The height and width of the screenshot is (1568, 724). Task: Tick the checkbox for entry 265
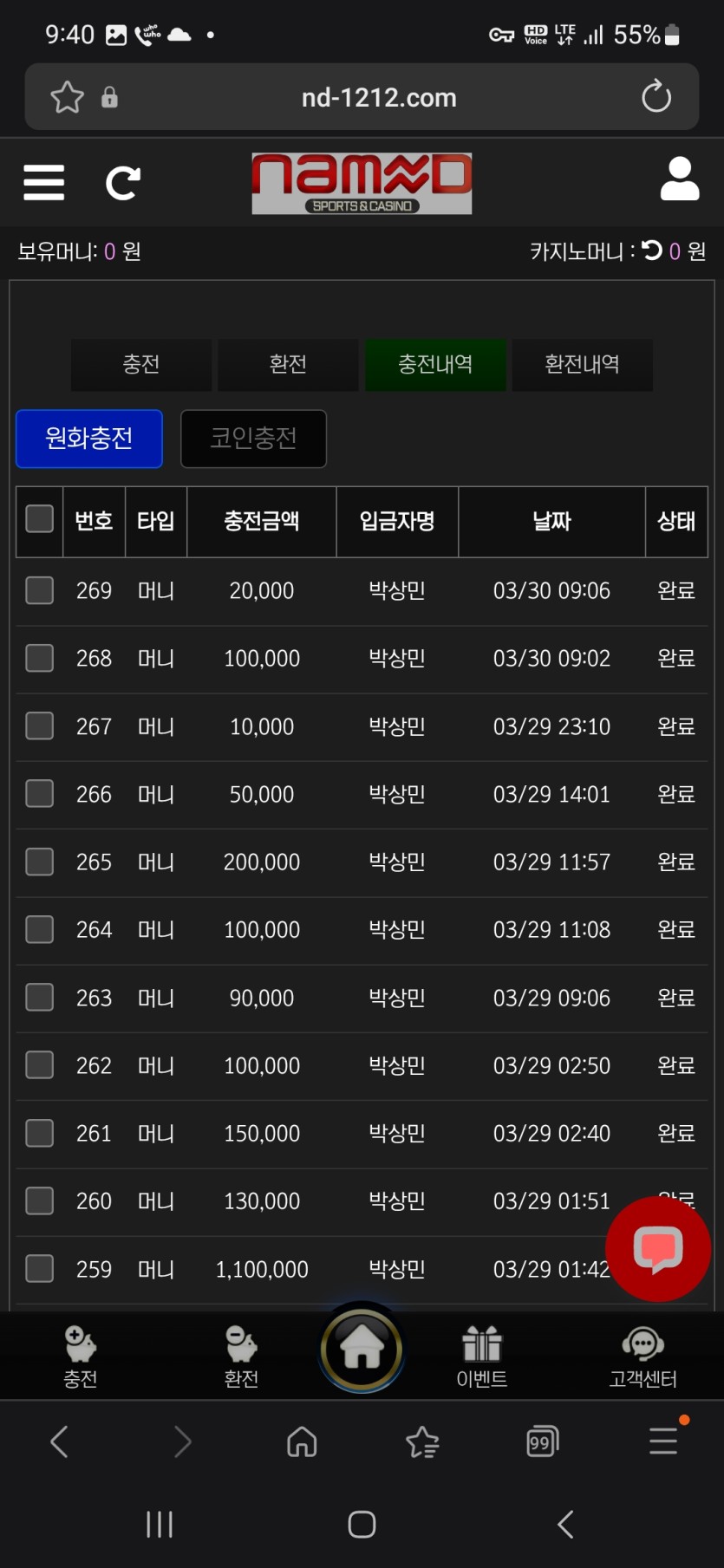(x=40, y=862)
